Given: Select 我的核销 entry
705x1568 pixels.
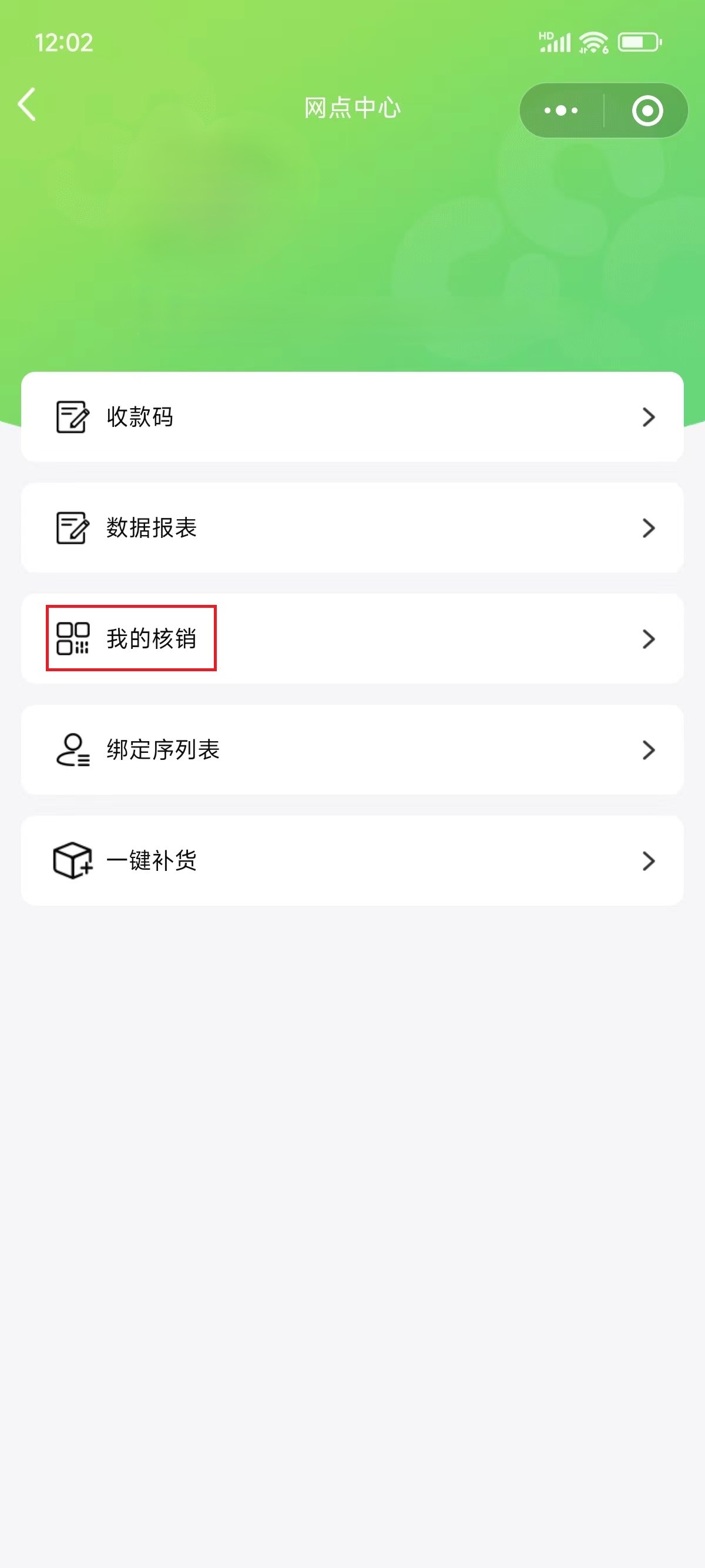Looking at the screenshot, I should tap(352, 638).
